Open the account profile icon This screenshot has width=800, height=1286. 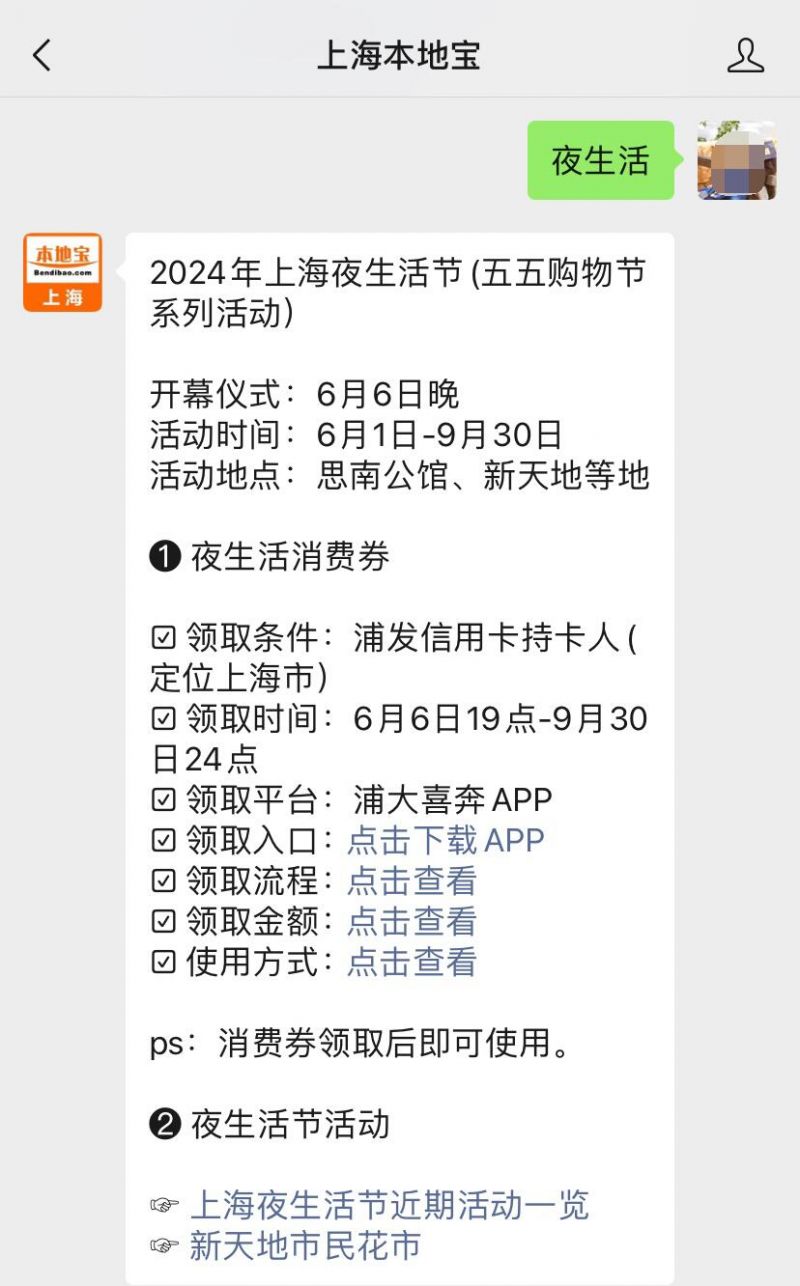pyautogui.click(x=746, y=56)
